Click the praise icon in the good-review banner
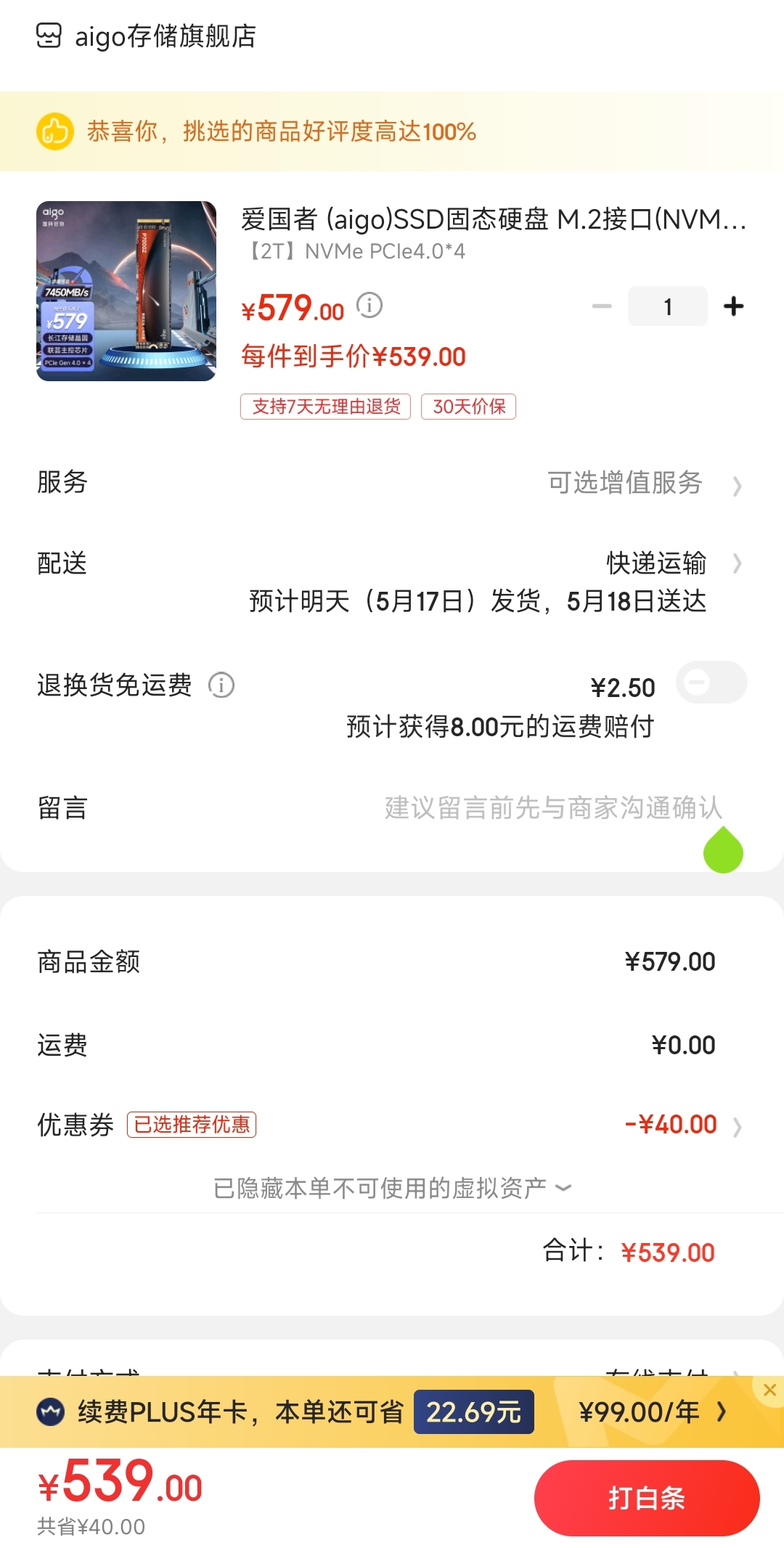The height and width of the screenshot is (1548, 784). [56, 131]
